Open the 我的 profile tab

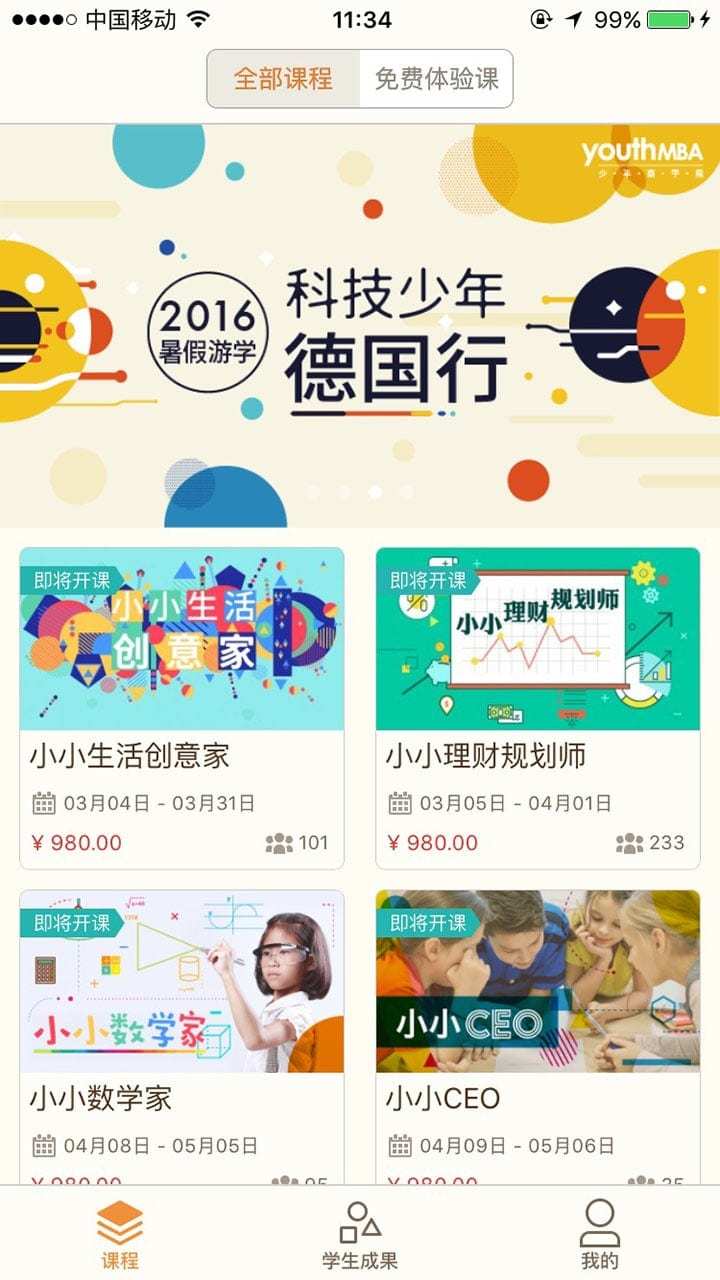pos(600,1234)
